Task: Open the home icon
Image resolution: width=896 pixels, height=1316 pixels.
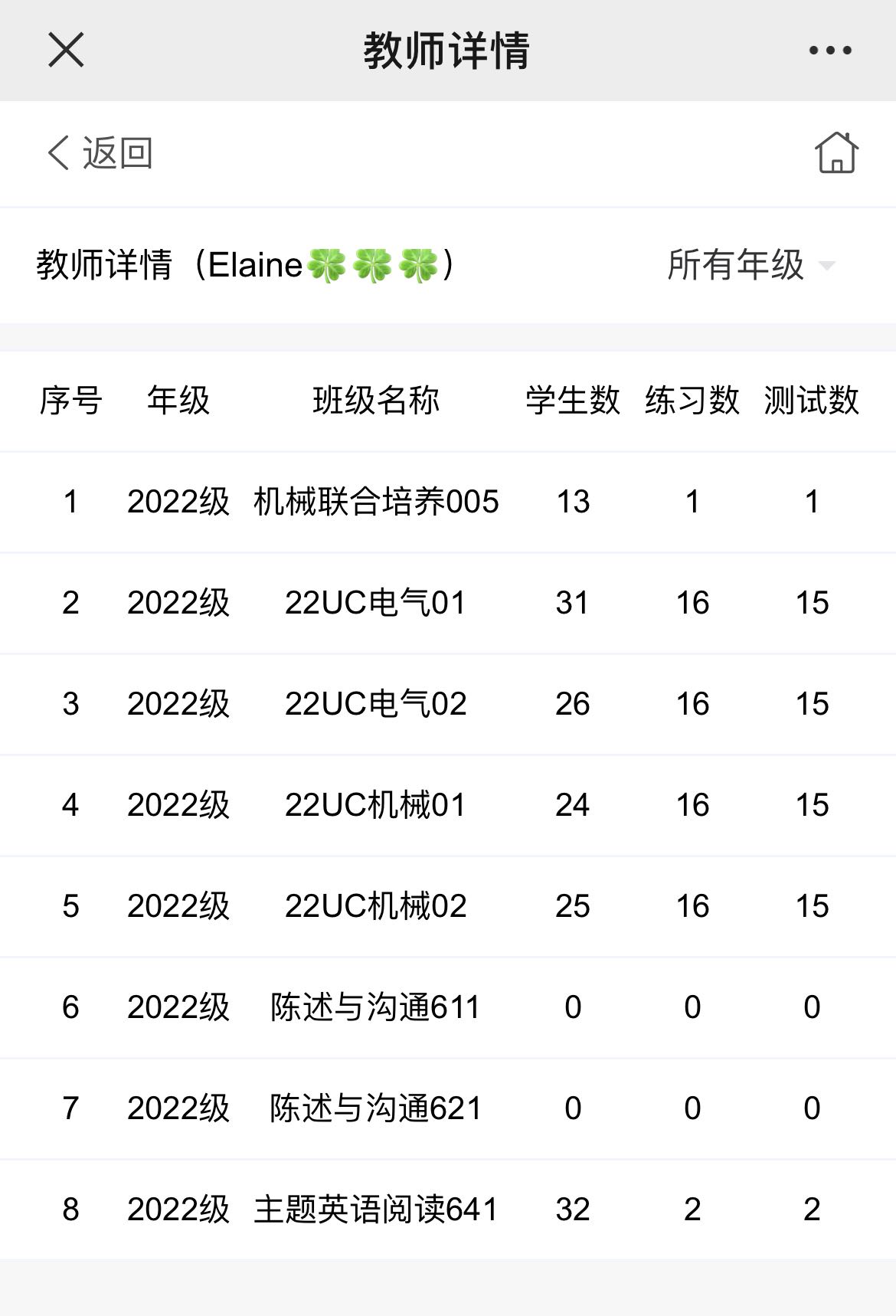Action: click(836, 152)
